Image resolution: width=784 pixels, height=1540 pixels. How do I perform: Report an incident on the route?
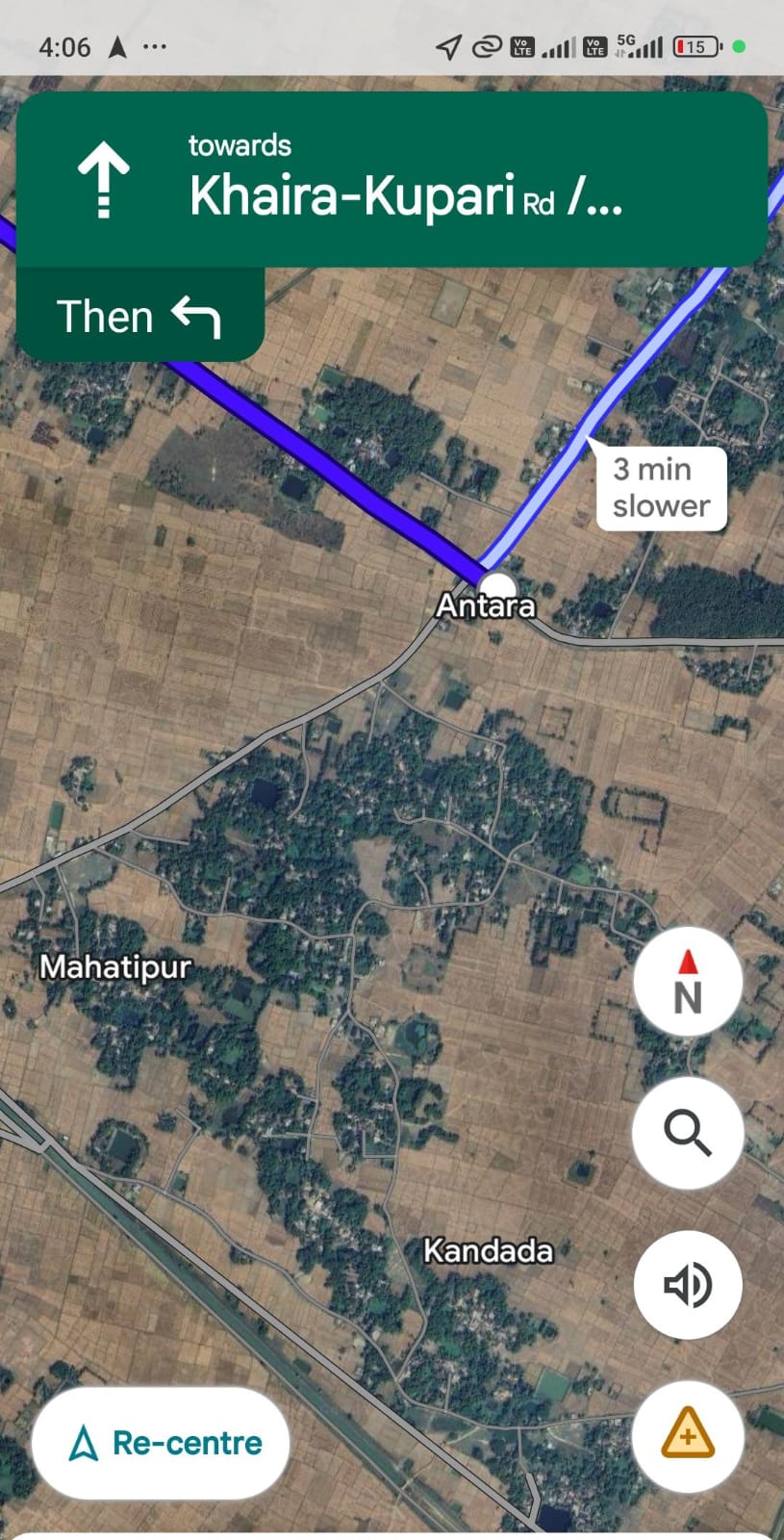tap(687, 1435)
